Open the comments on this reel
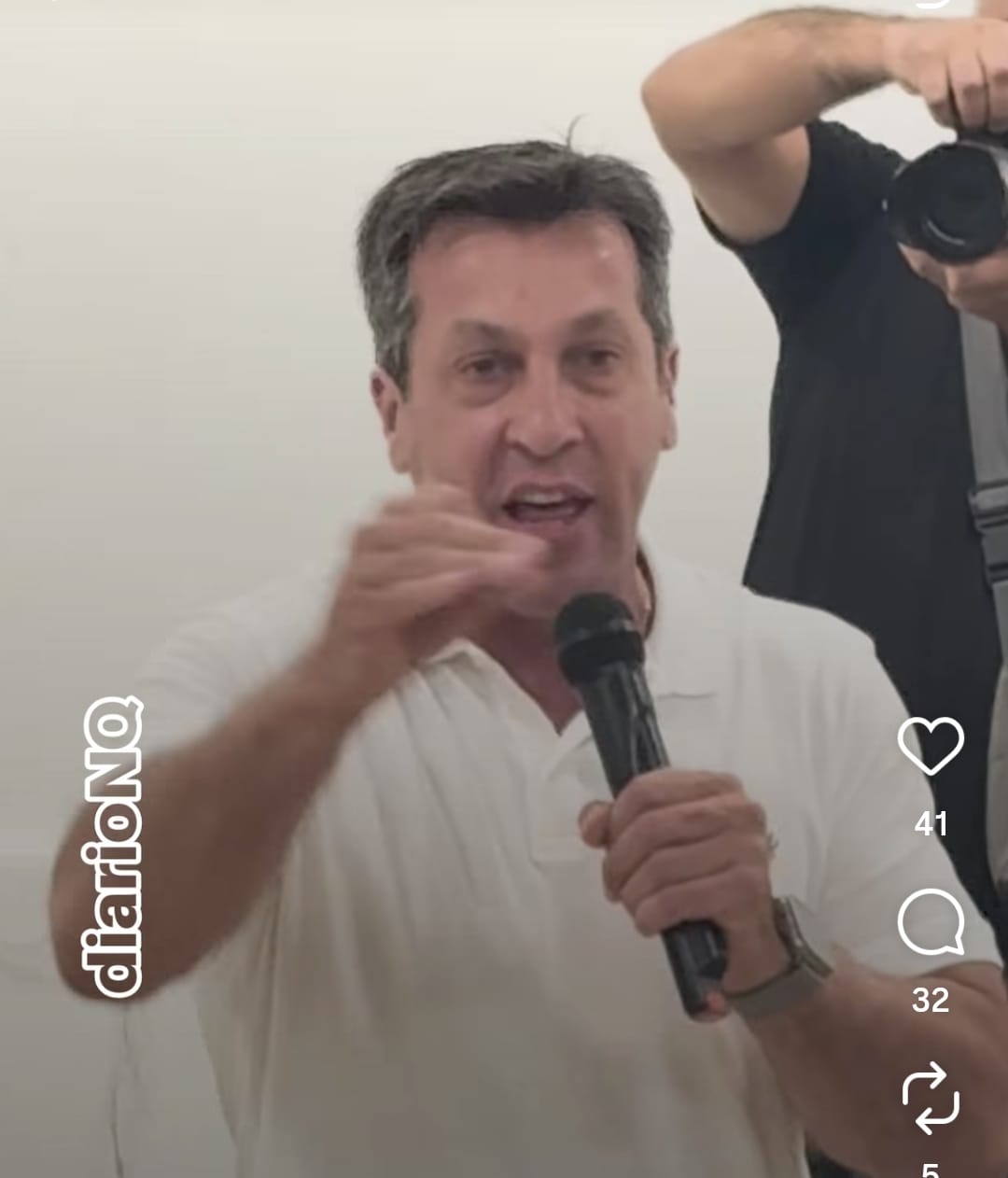The image size is (1008, 1178). [931, 921]
